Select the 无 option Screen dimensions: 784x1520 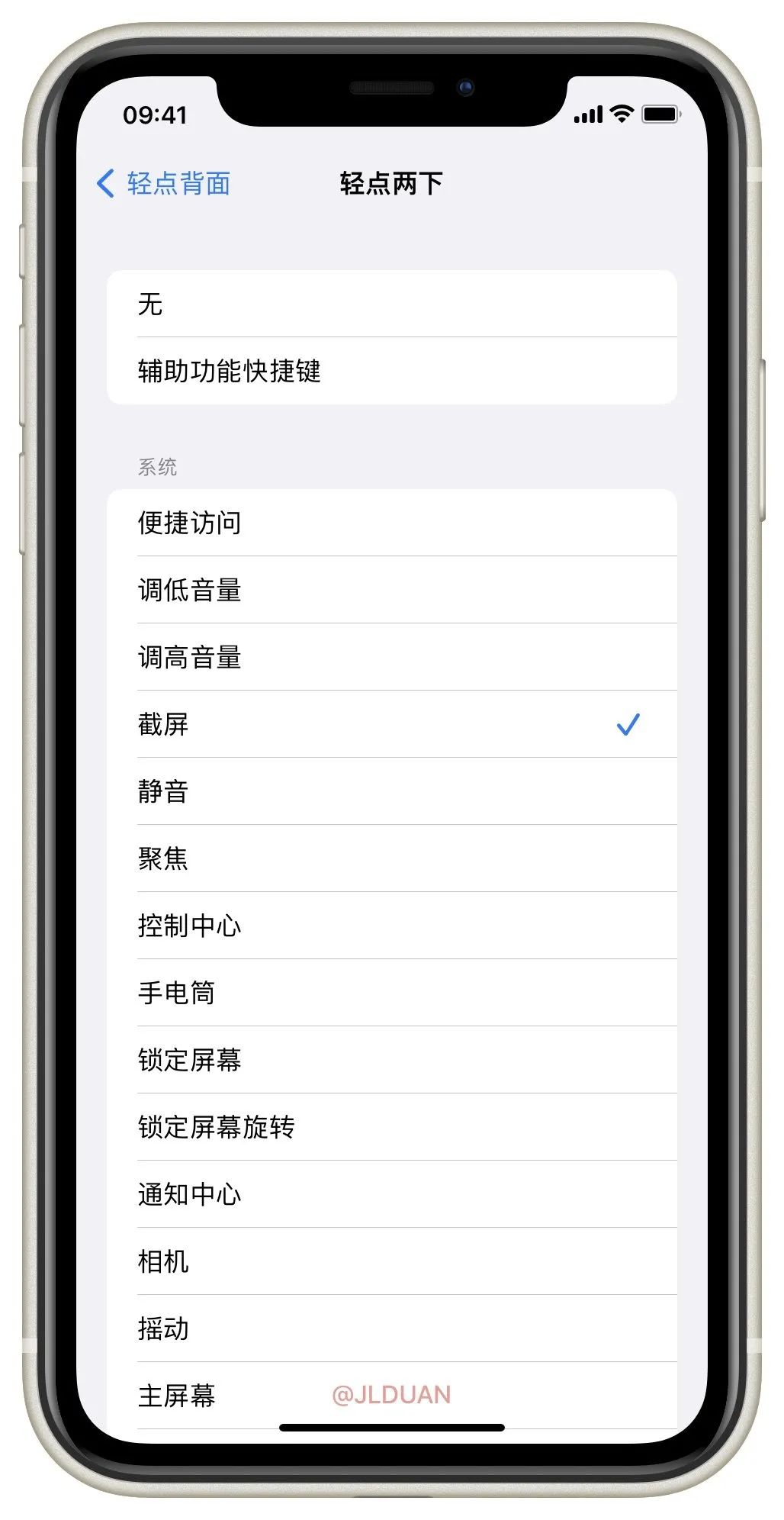pos(390,304)
